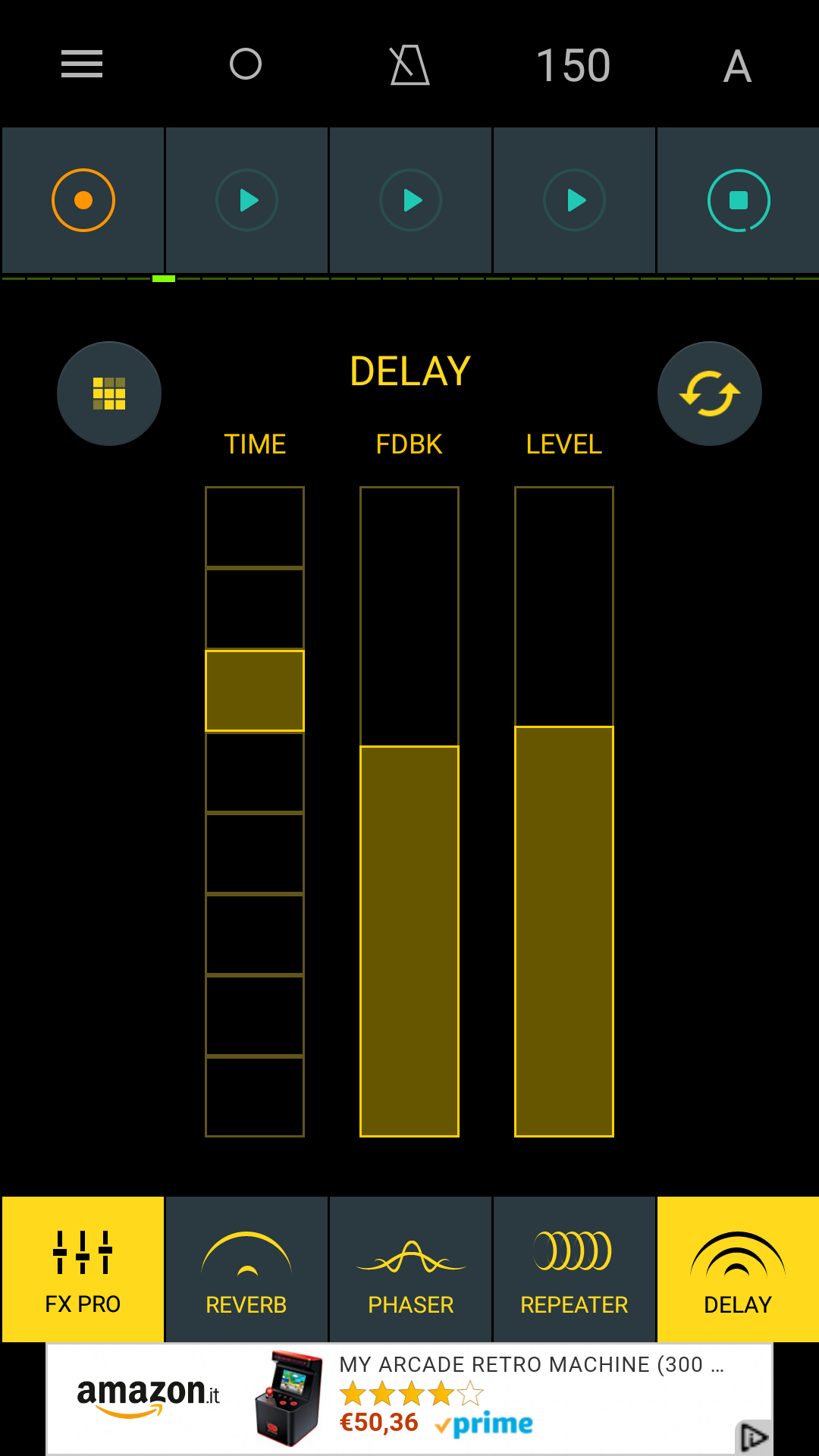Tap the circle record icon in top bar

click(246, 64)
